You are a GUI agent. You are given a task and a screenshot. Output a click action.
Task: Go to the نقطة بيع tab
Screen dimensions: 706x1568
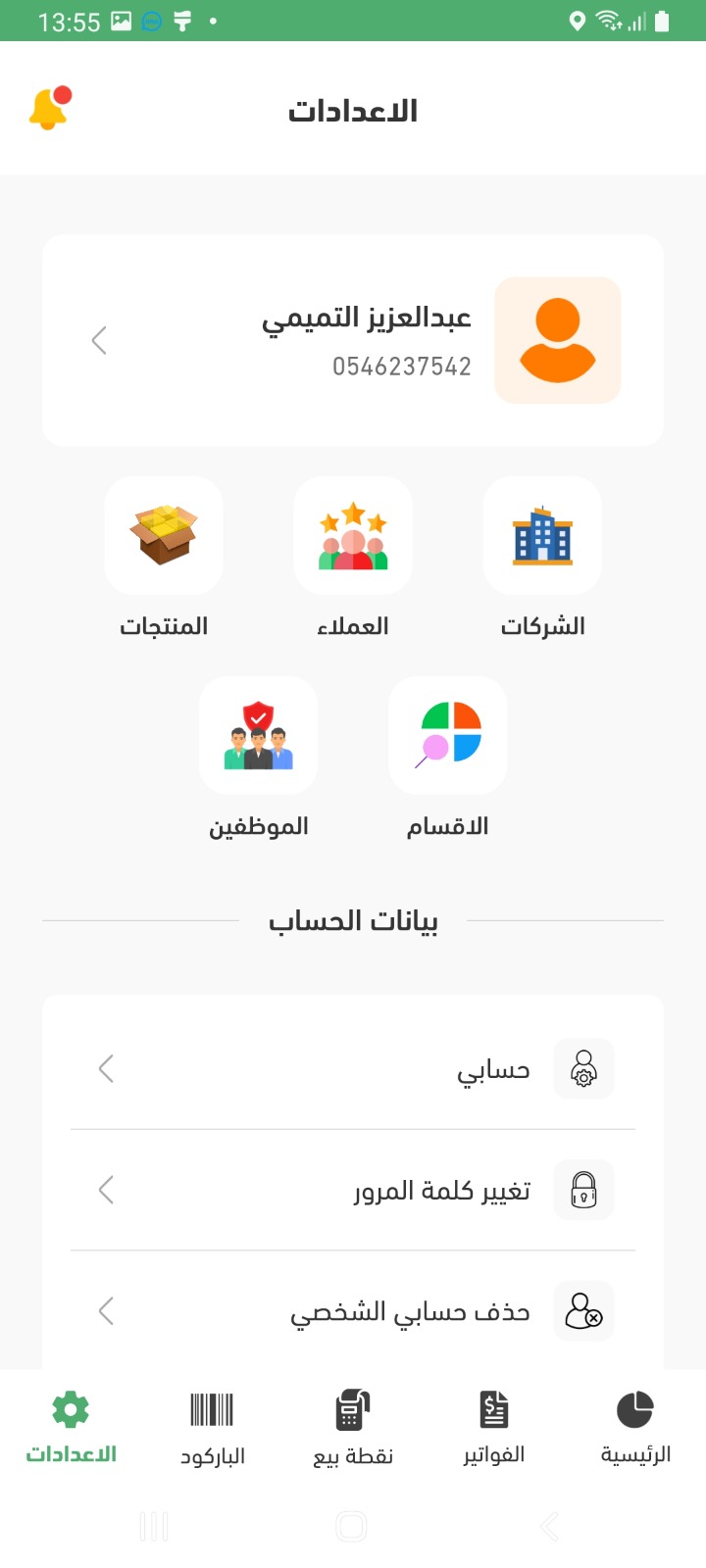pos(353,1427)
